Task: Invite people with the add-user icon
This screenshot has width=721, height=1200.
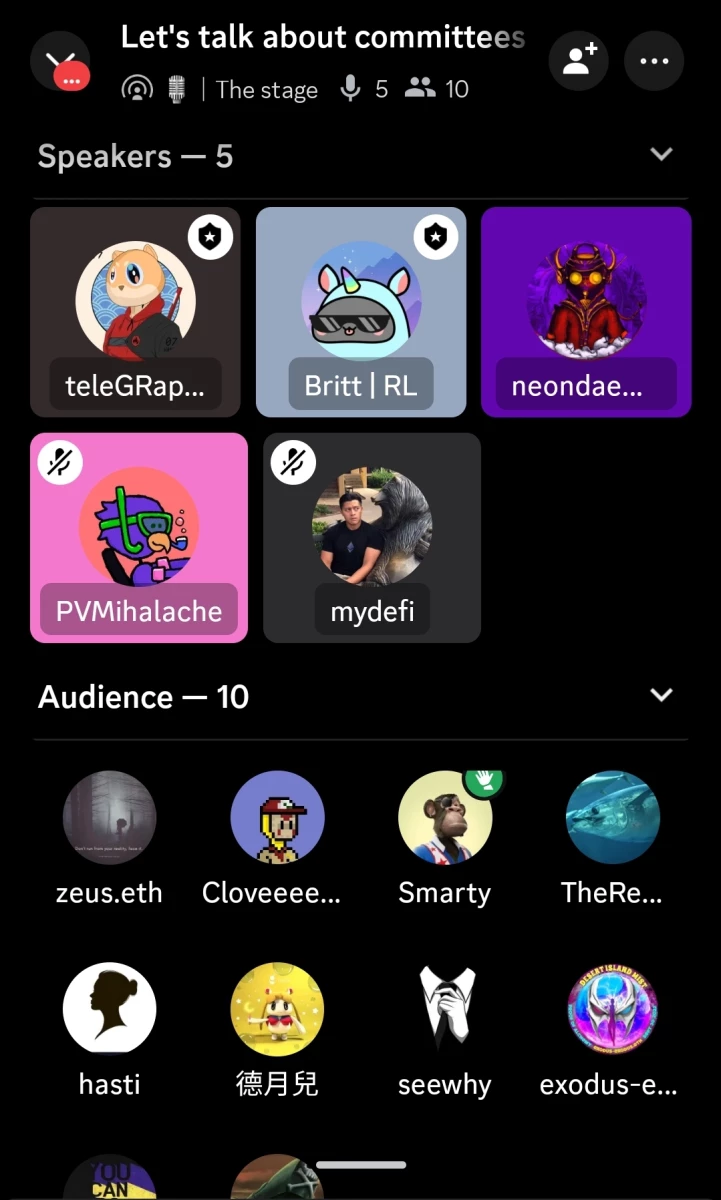Action: [579, 61]
